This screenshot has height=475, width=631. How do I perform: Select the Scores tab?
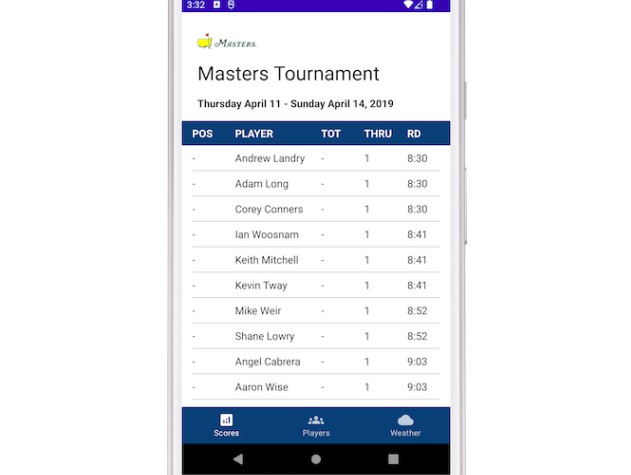click(226, 425)
